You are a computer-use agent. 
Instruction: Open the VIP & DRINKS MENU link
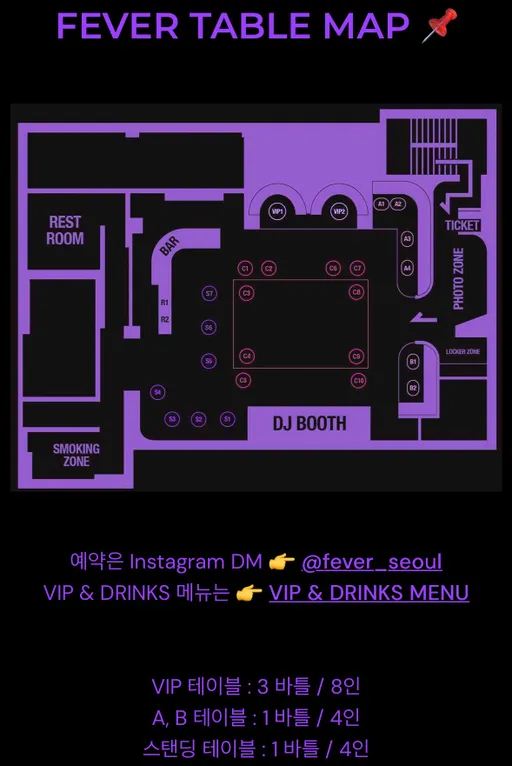(x=369, y=593)
